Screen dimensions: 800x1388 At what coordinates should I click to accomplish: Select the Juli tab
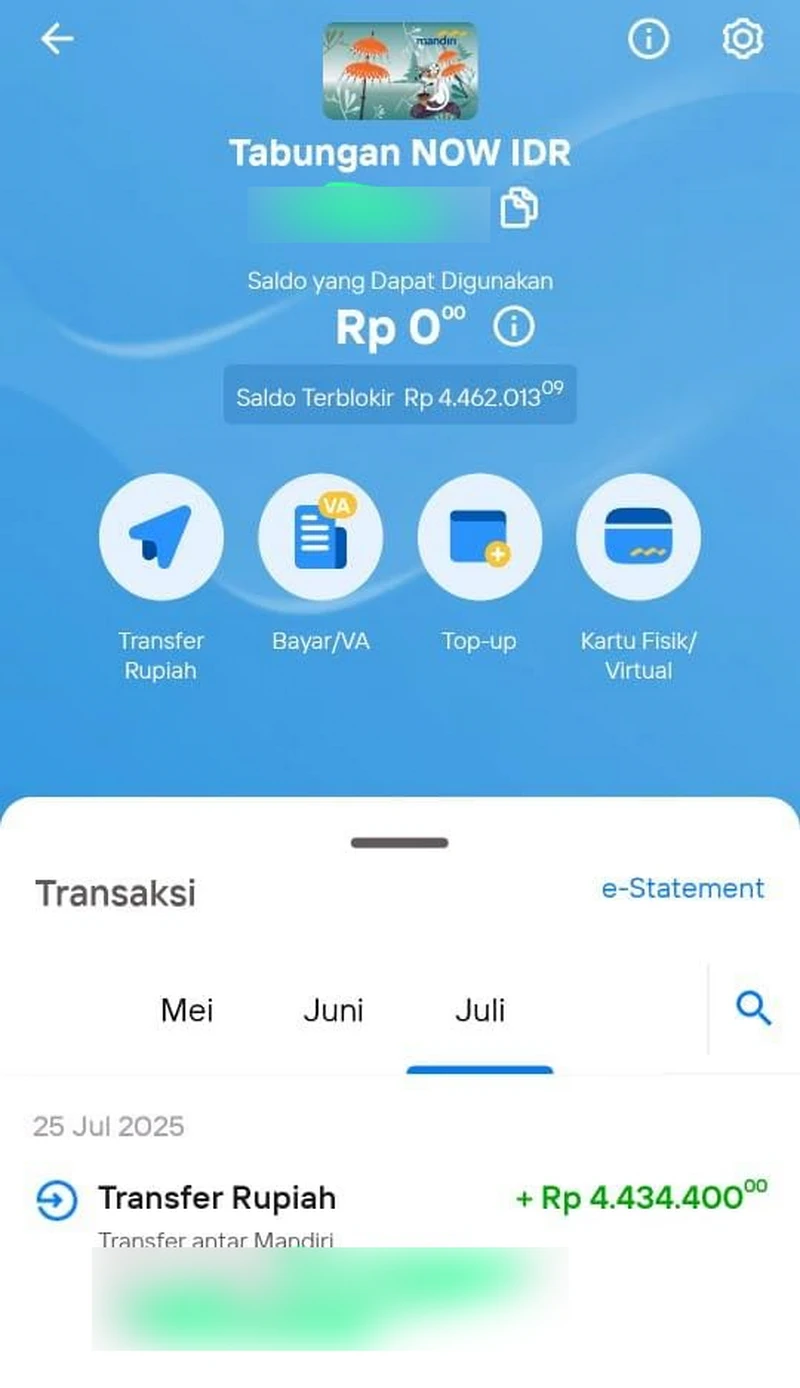480,1010
